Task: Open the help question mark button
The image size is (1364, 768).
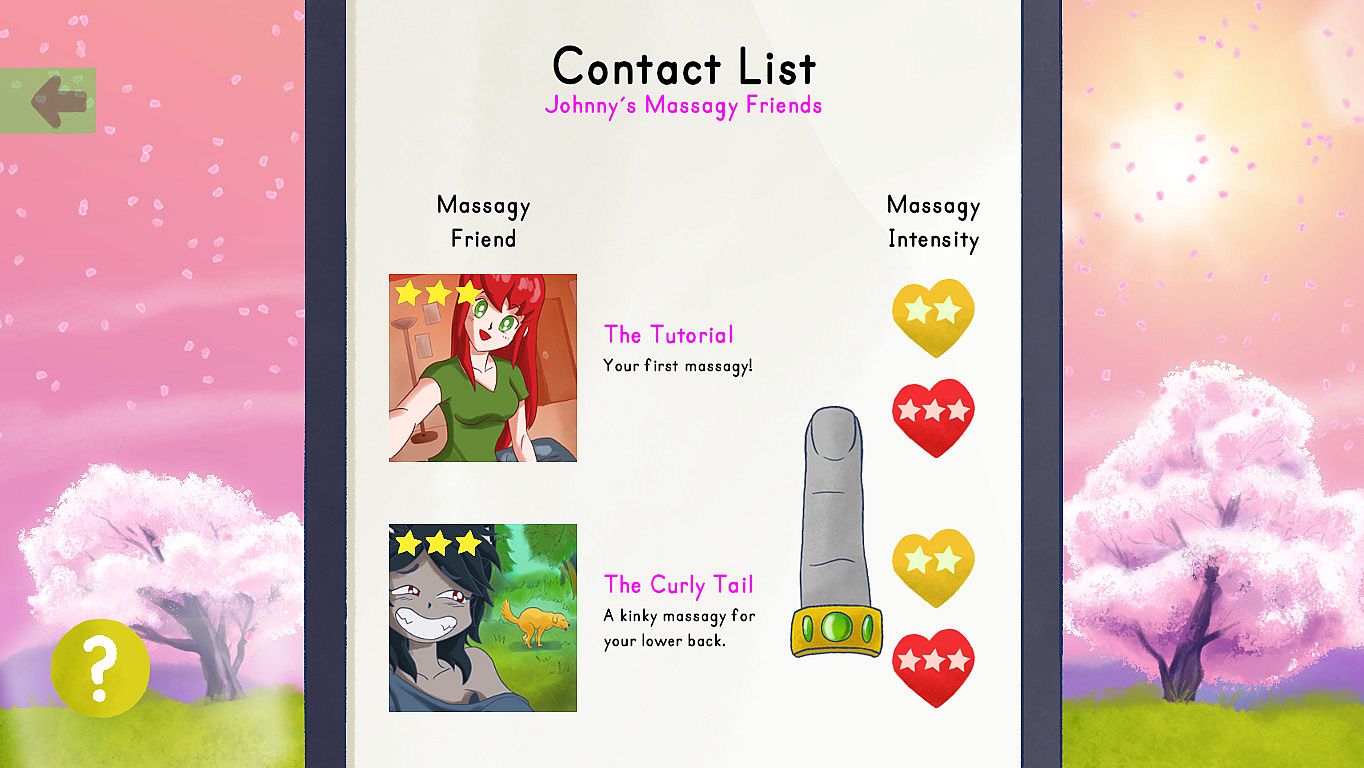Action: coord(99,668)
